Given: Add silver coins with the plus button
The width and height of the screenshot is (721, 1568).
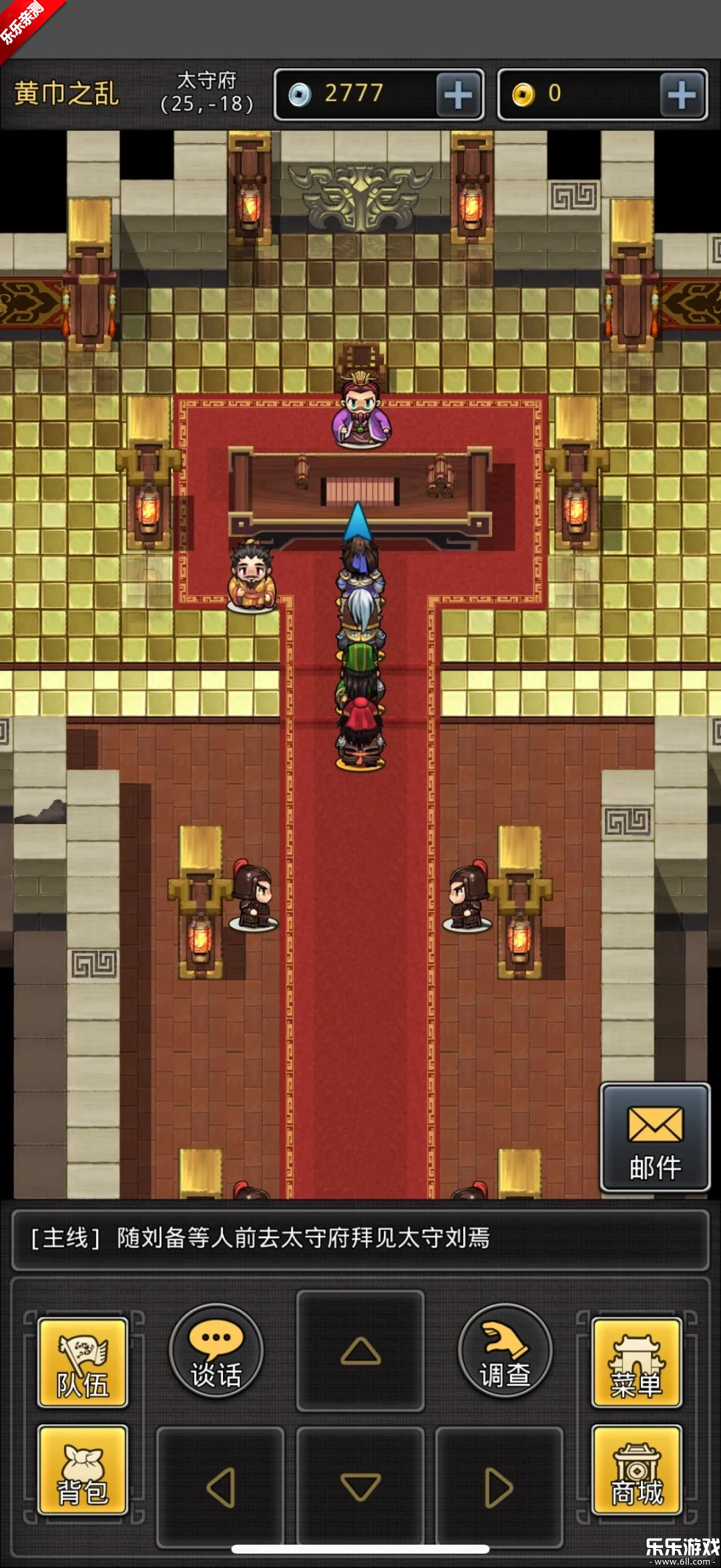Looking at the screenshot, I should click(459, 94).
